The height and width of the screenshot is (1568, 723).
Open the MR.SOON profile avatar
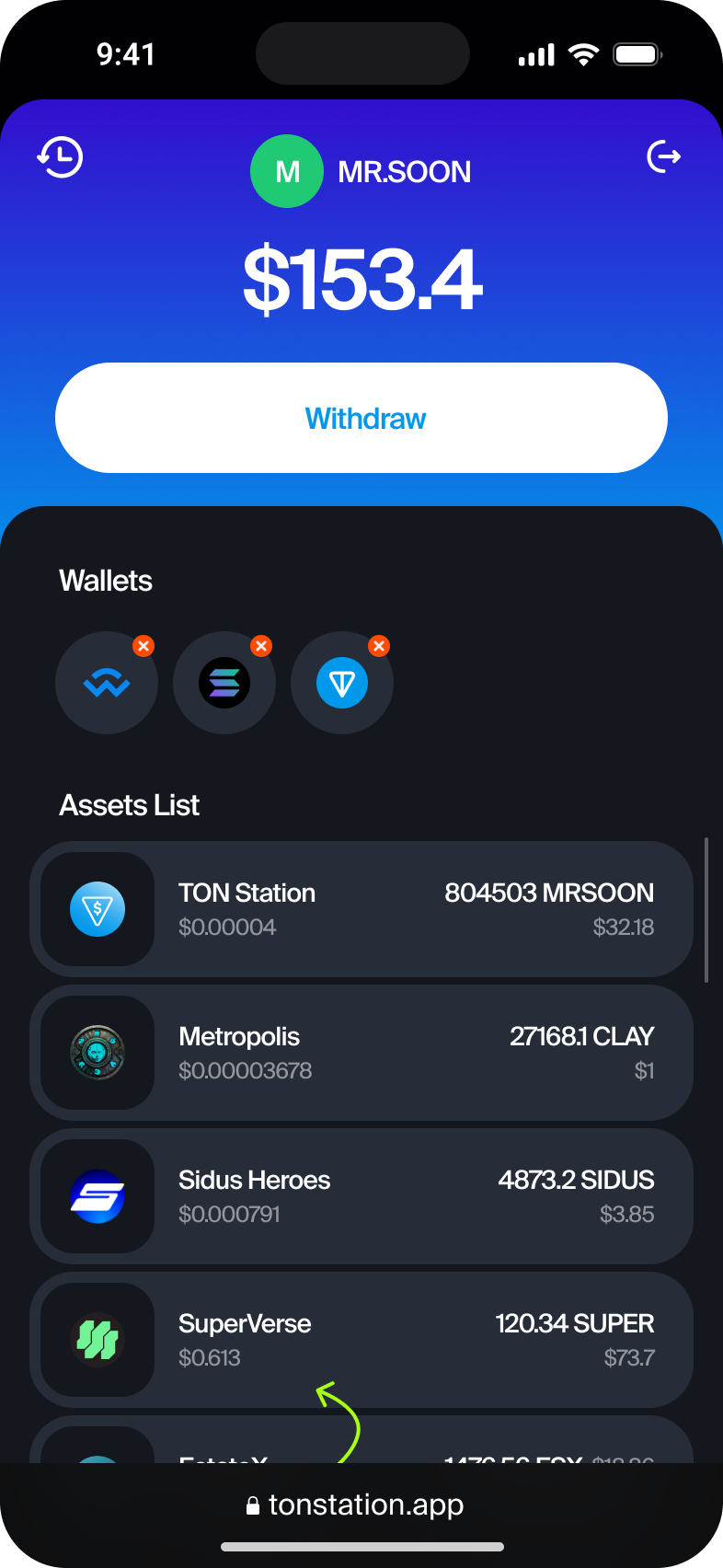(x=287, y=171)
